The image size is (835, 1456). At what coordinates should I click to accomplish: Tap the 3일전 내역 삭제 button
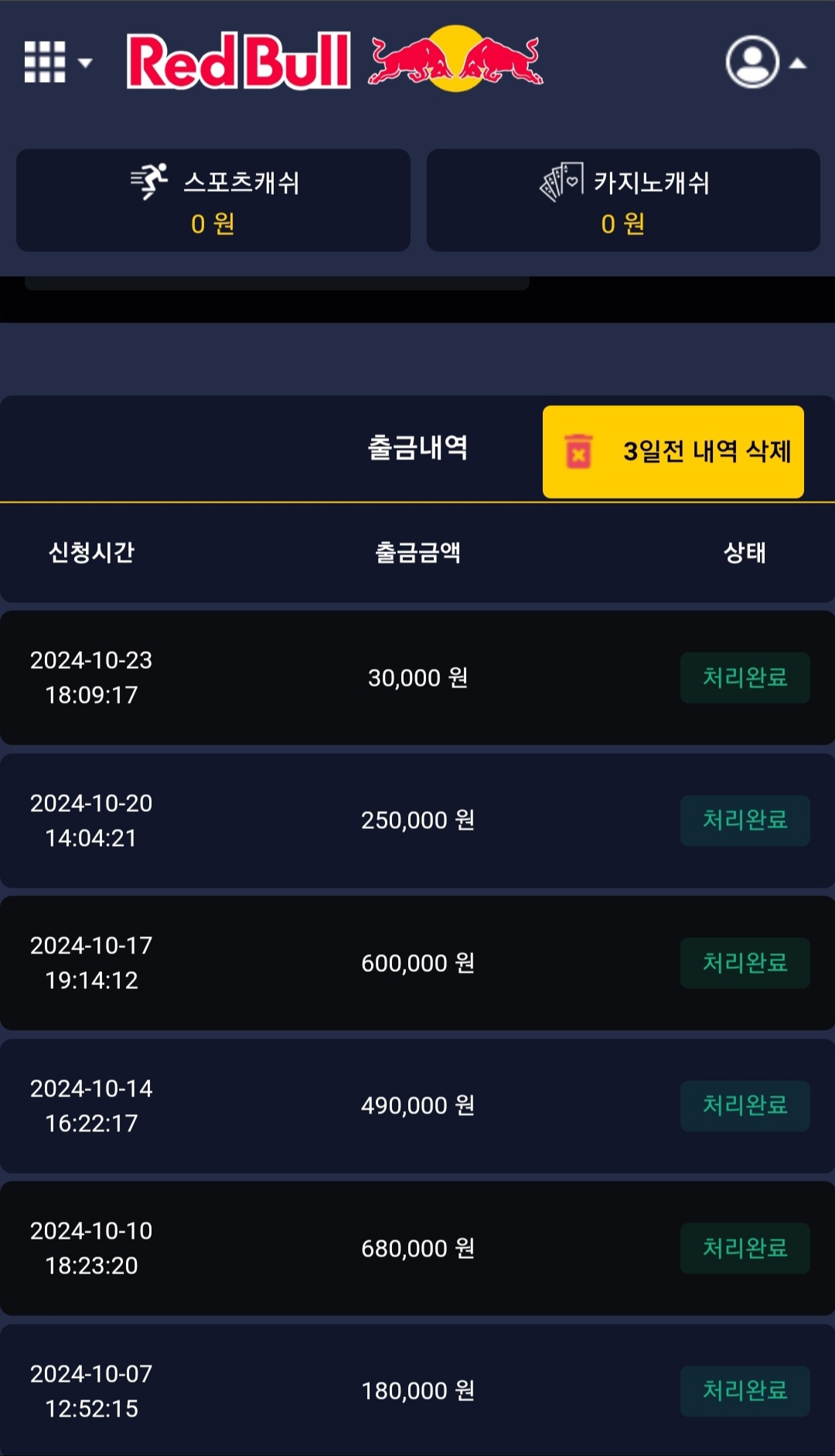(673, 452)
